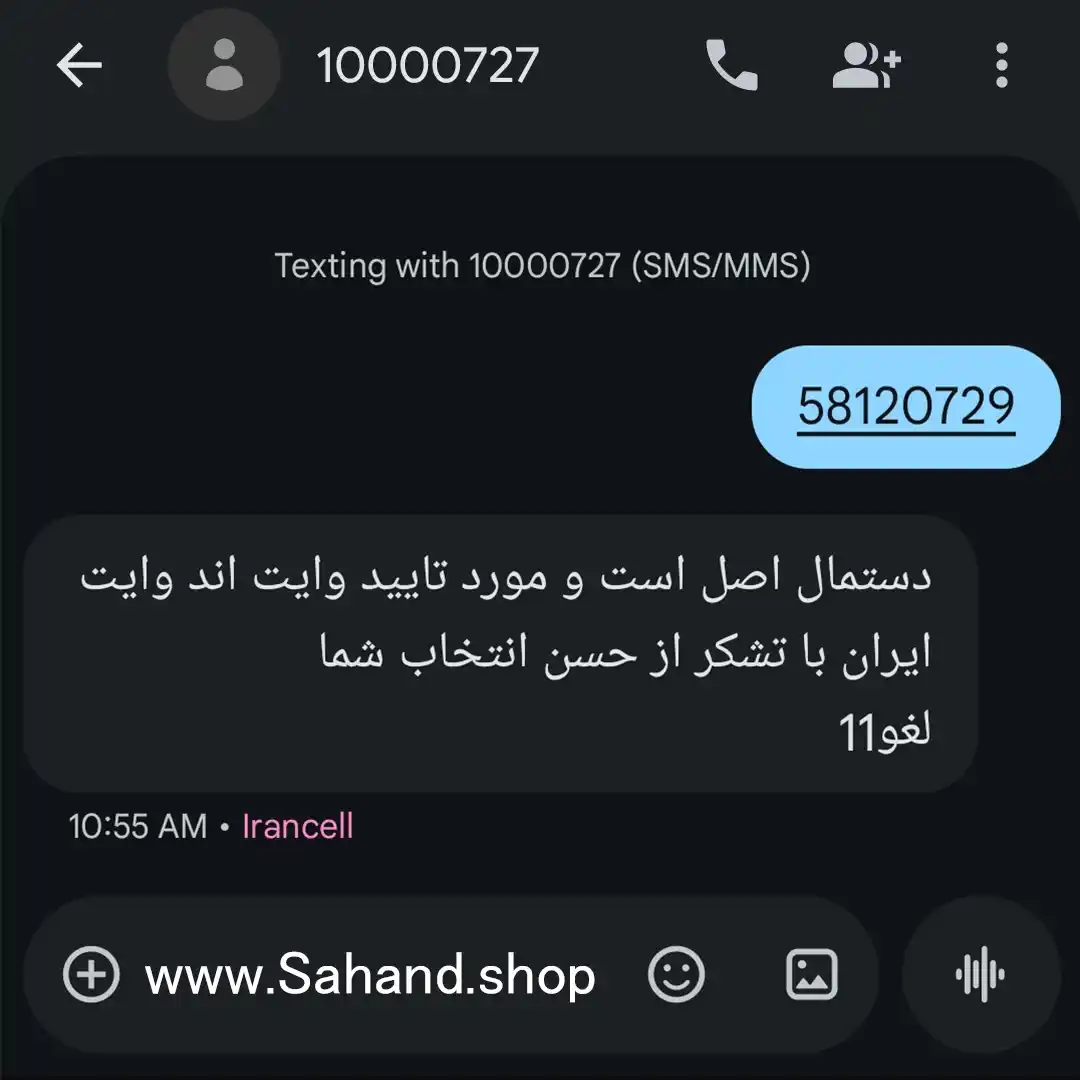The height and width of the screenshot is (1080, 1080).
Task: Go back to the conversations list
Action: [x=79, y=66]
